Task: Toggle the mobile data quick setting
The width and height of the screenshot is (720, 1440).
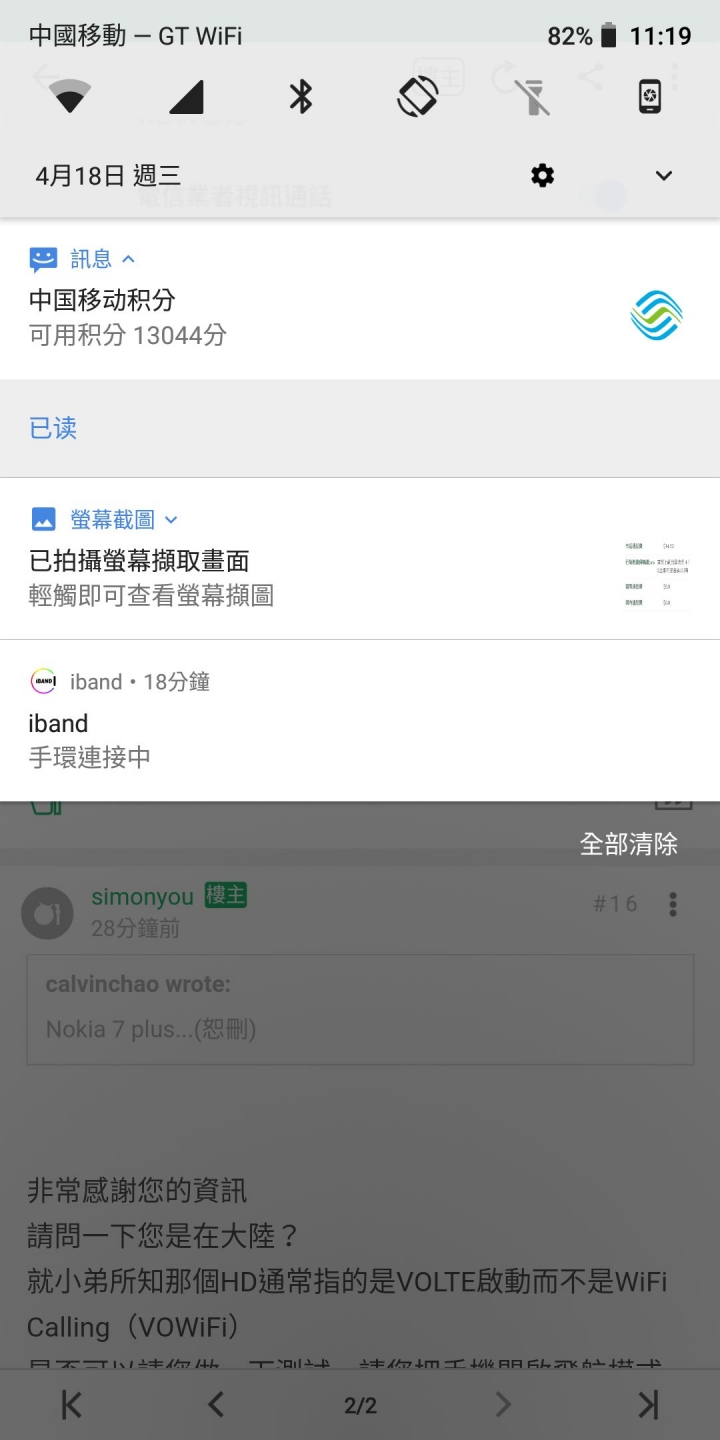Action: tap(186, 97)
